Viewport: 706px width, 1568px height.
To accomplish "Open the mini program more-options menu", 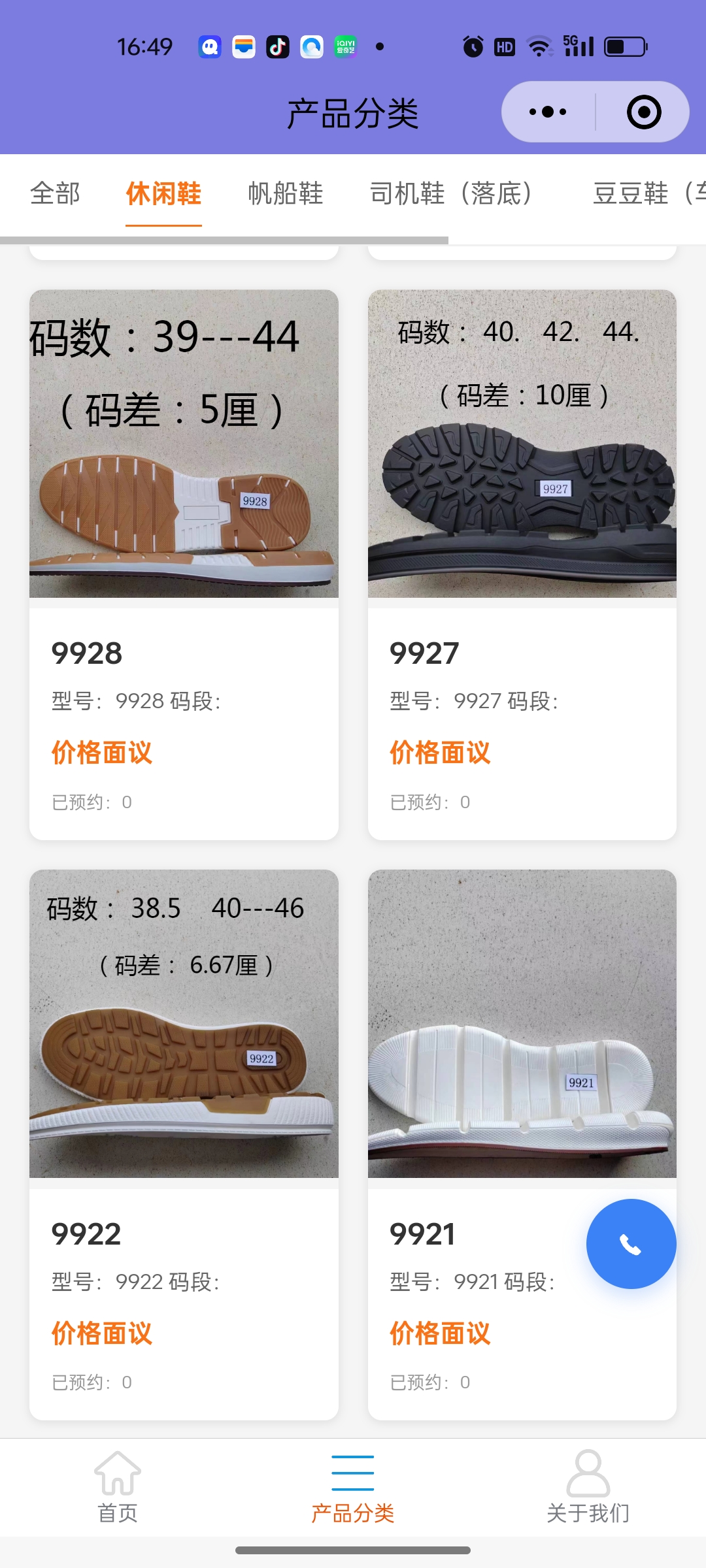I will pos(548,112).
